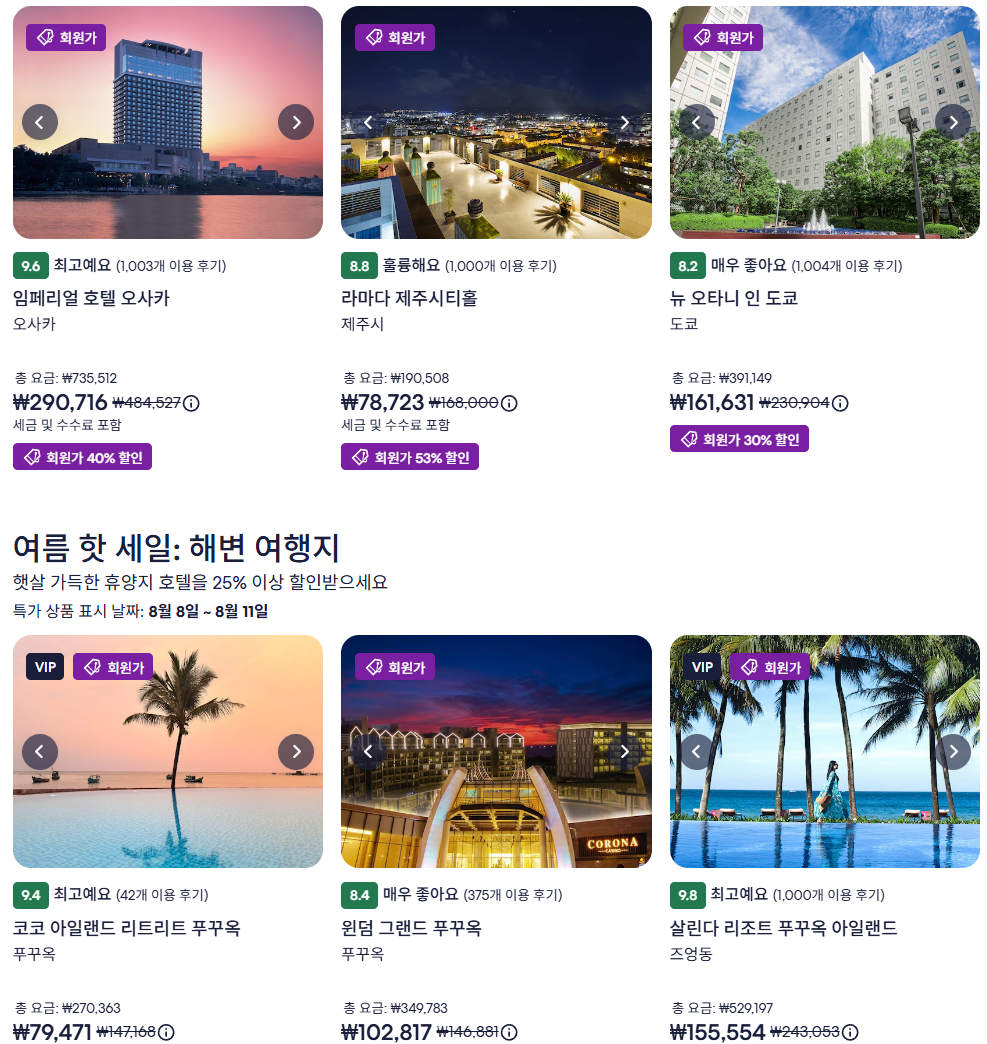View price info icon for ₩78,723 rate
The width and height of the screenshot is (987, 1044).
509,404
